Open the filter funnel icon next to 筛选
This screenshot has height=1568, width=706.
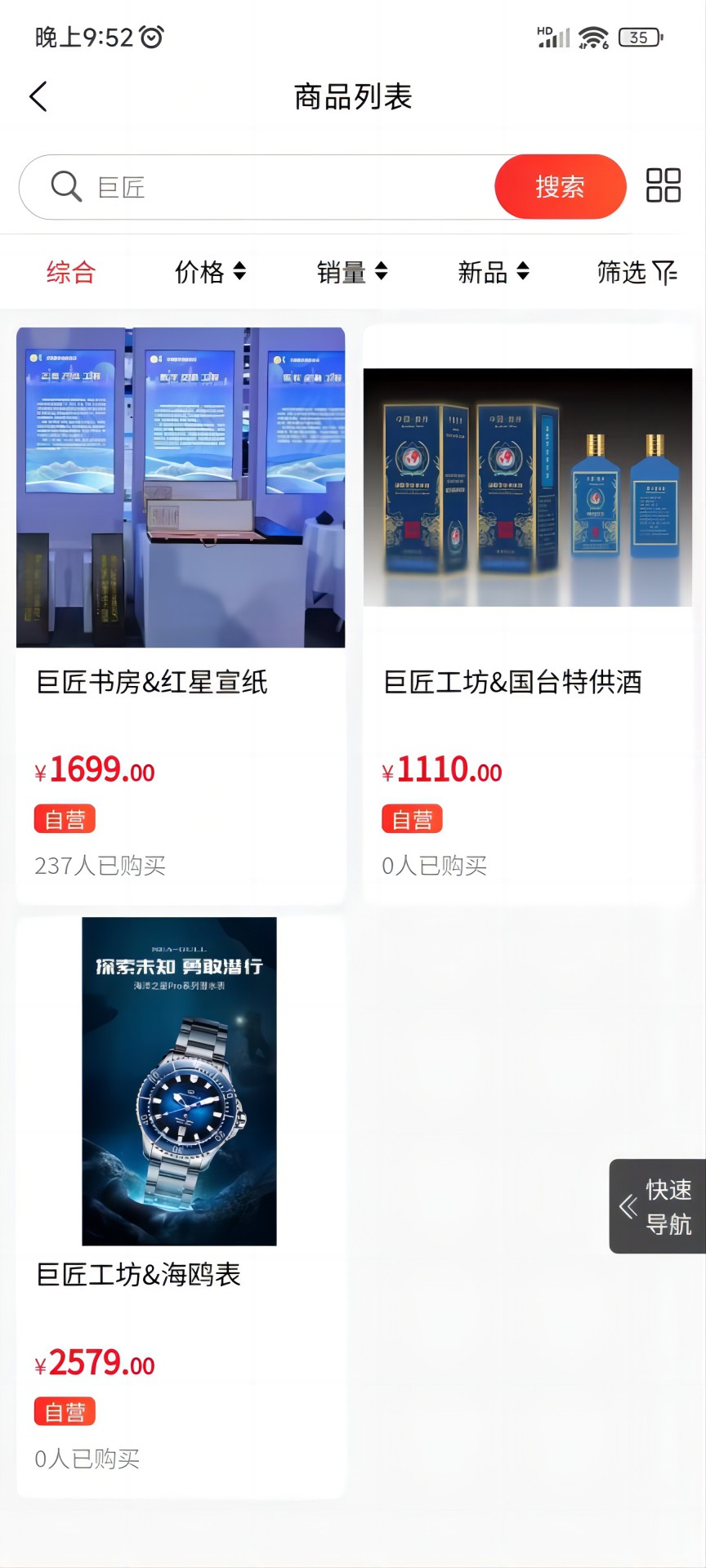664,272
